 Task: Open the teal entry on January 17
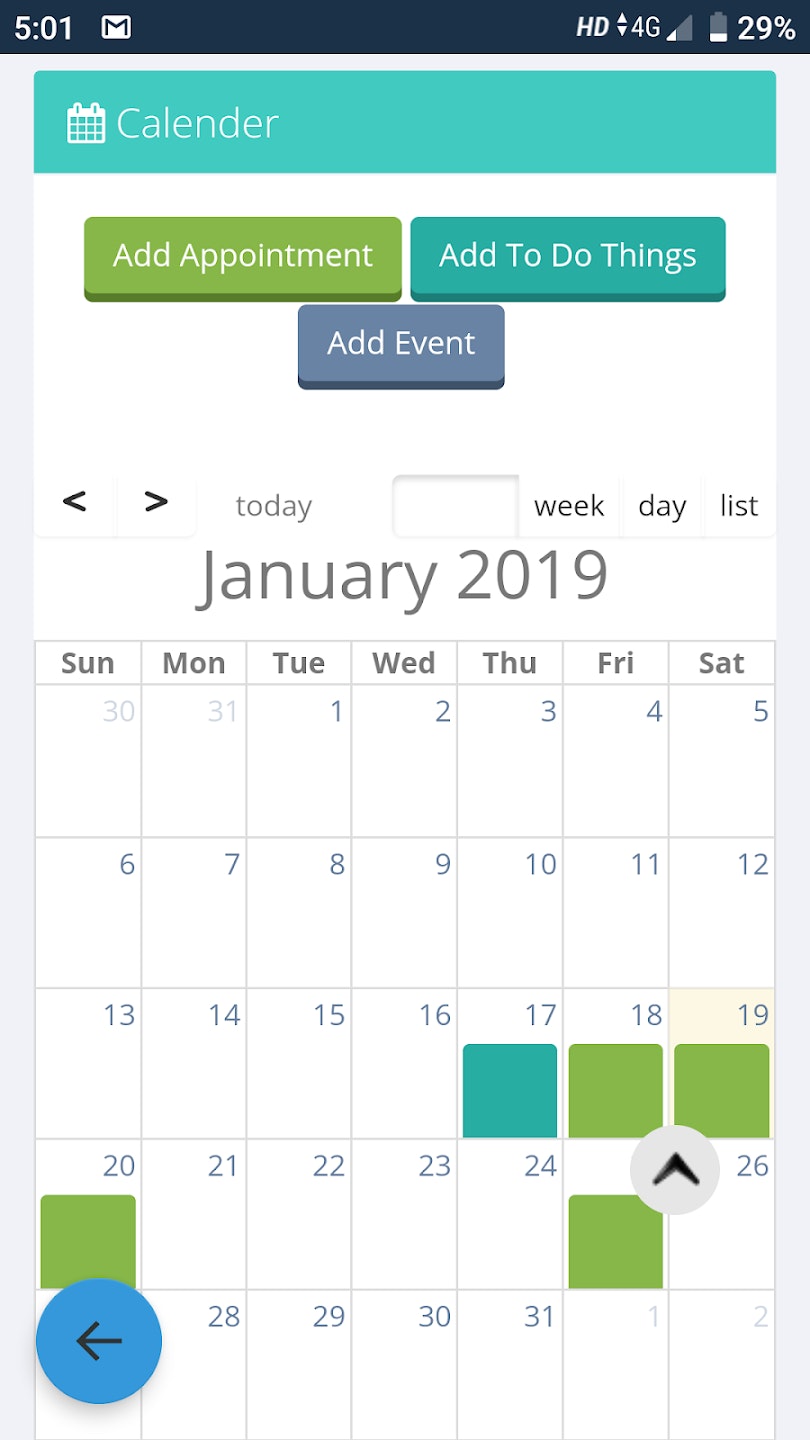[510, 1091]
